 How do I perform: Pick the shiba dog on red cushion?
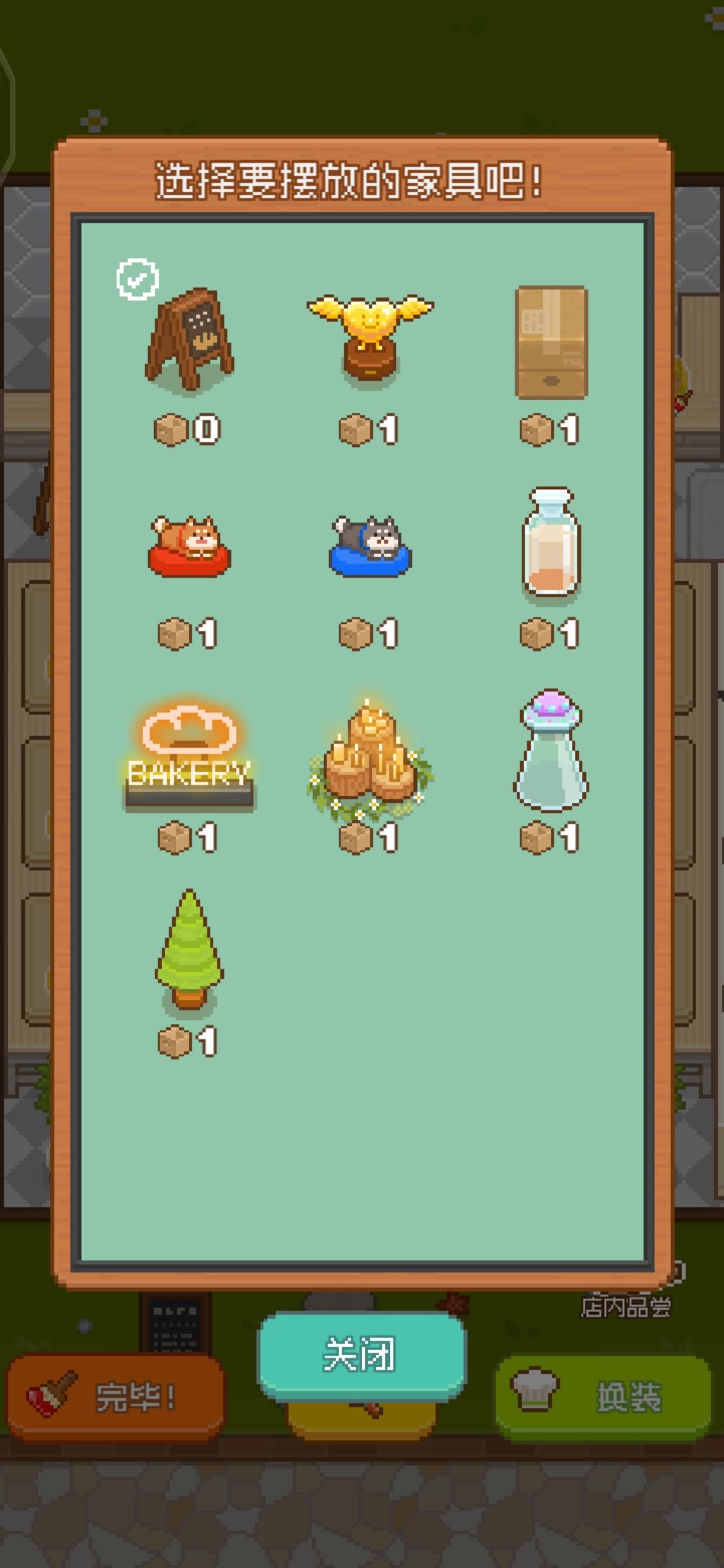(190, 543)
